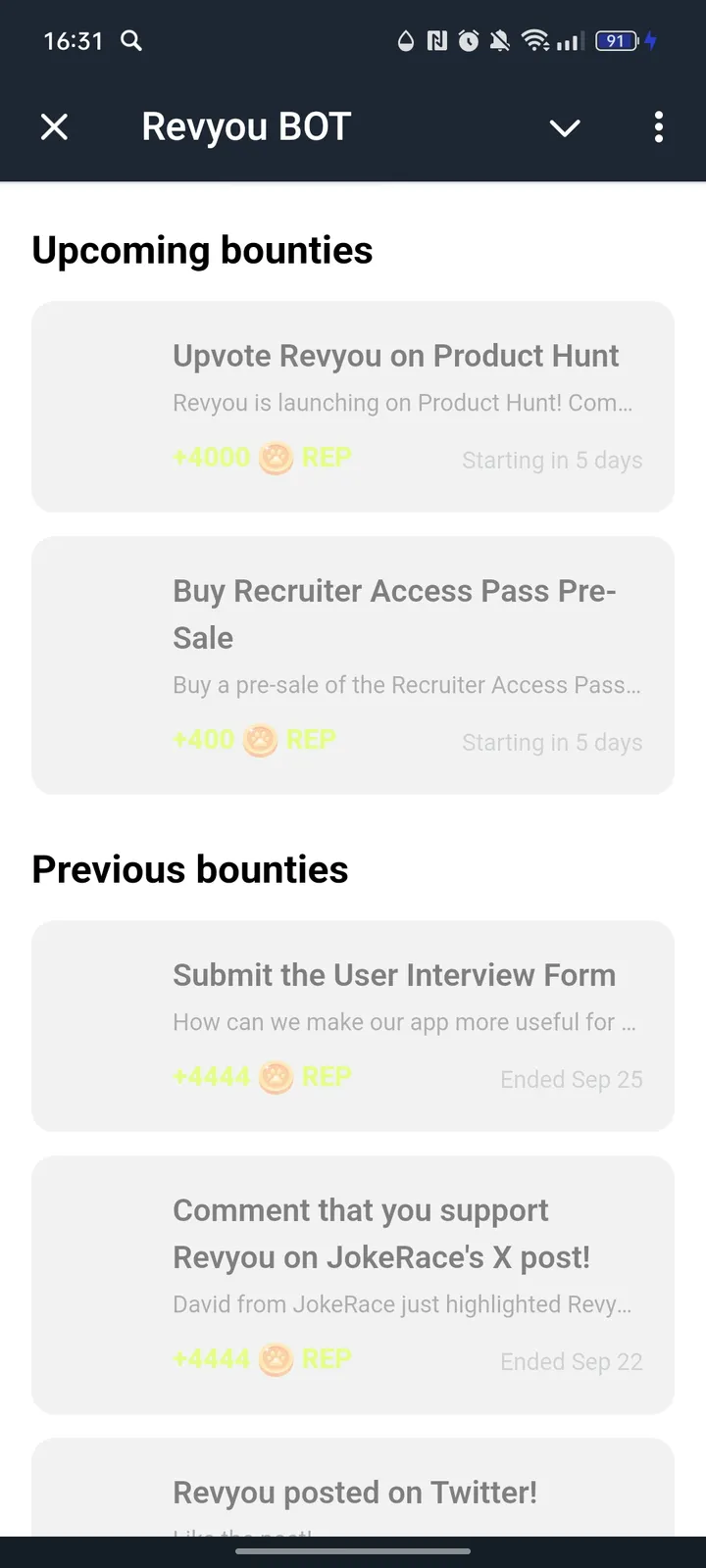Close the Revyou BOT mini app with the X
The height and width of the screenshot is (1568, 706).
point(54,127)
